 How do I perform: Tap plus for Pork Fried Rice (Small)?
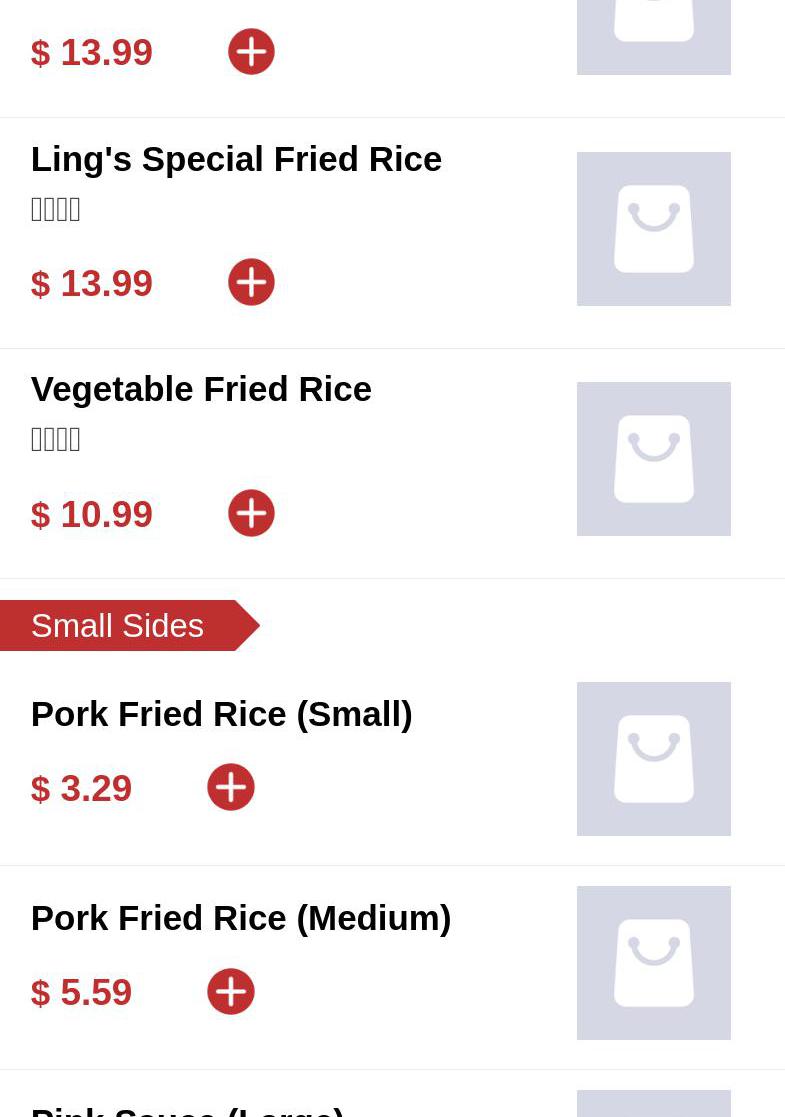pyautogui.click(x=231, y=787)
